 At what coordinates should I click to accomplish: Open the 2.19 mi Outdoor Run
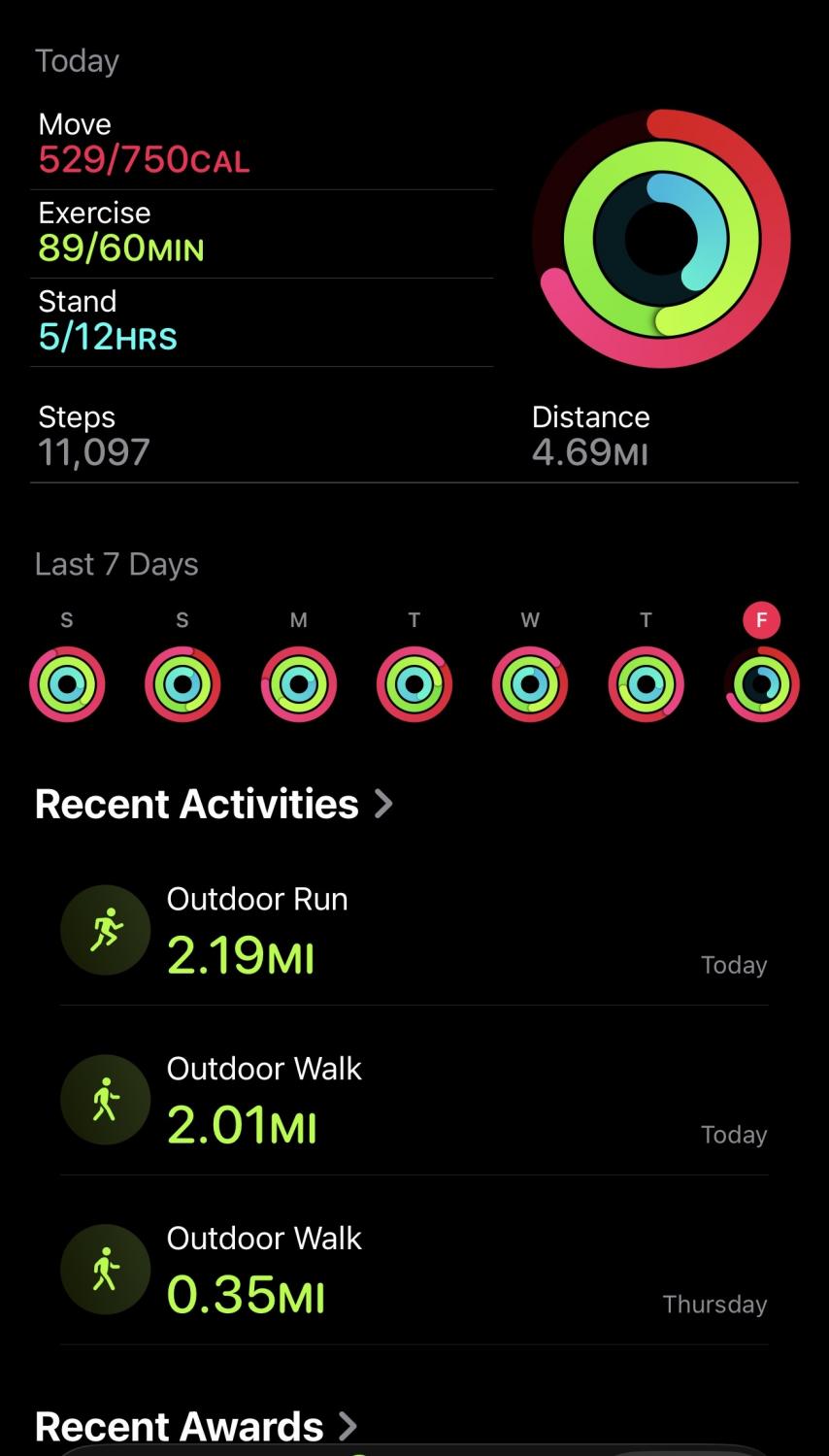(414, 930)
